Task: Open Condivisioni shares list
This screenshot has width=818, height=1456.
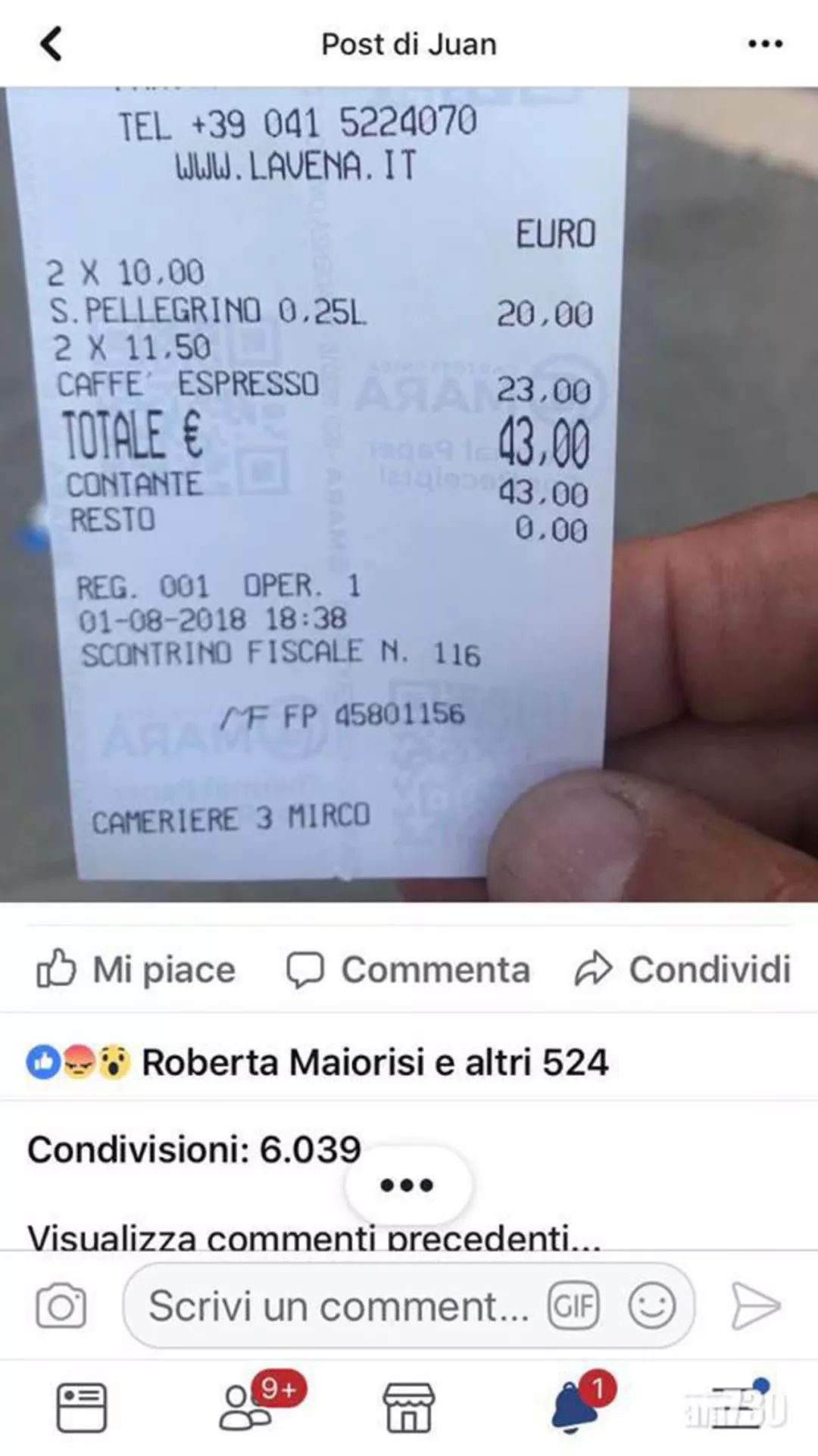Action: [x=194, y=1149]
